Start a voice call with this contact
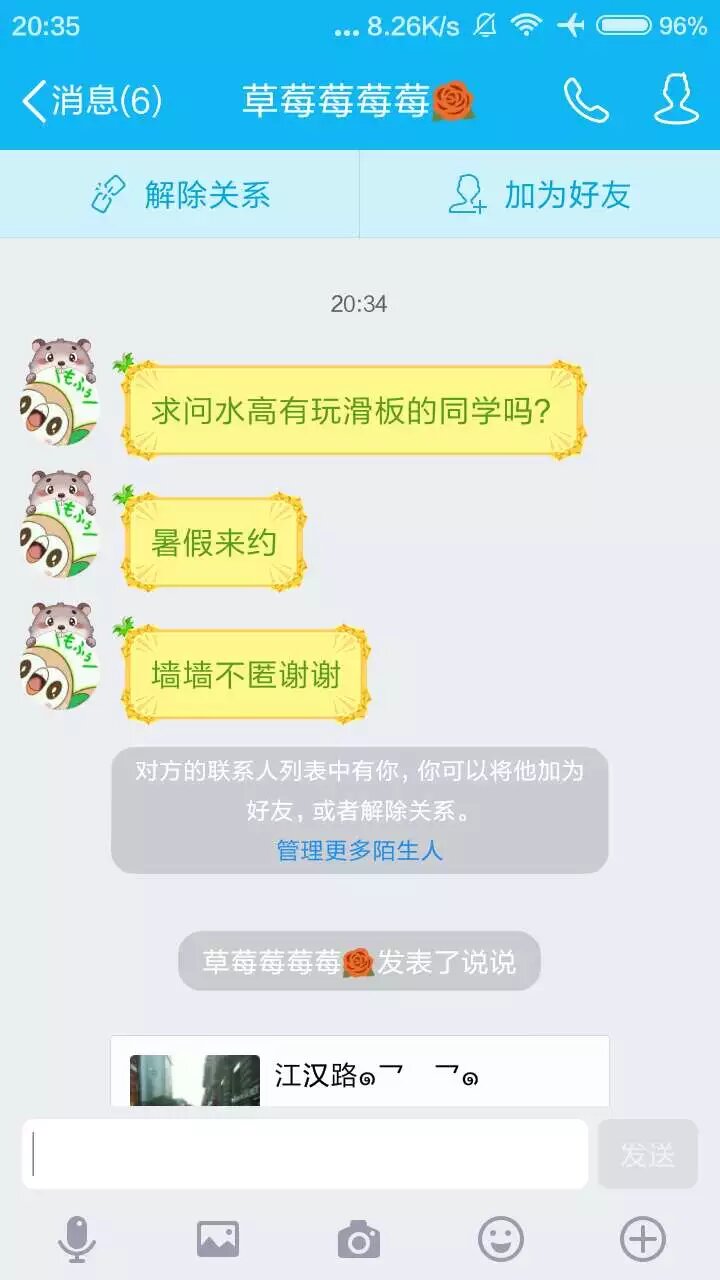The image size is (720, 1280). [586, 101]
